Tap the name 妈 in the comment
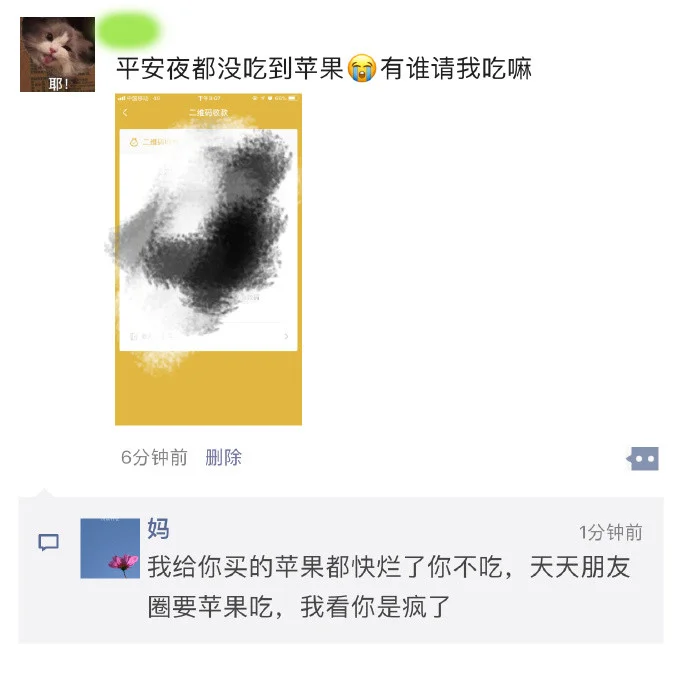690x690 pixels. (x=158, y=530)
